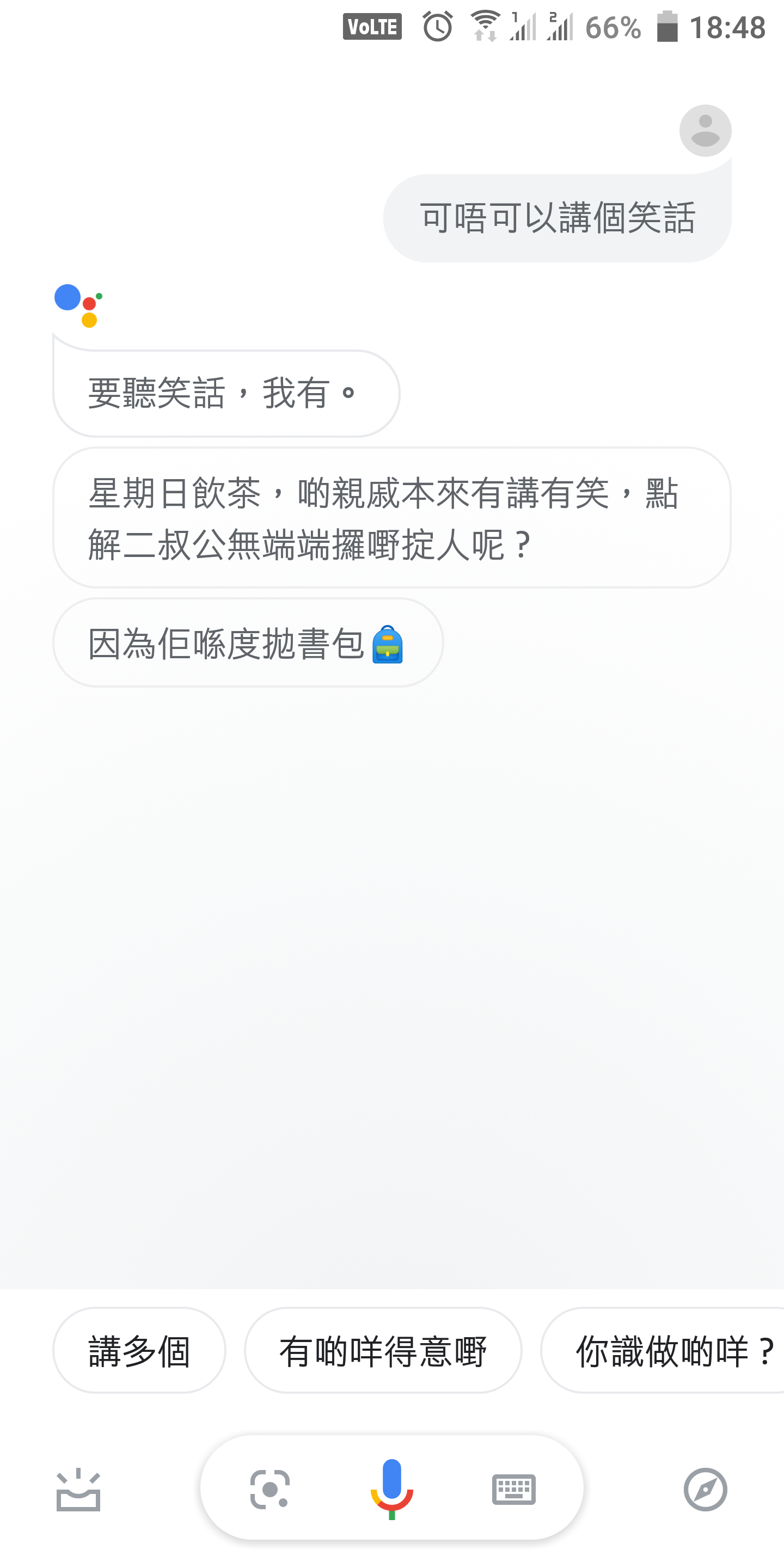Open the Explore compass icon
This screenshot has height=1568, width=784.
click(706, 1489)
